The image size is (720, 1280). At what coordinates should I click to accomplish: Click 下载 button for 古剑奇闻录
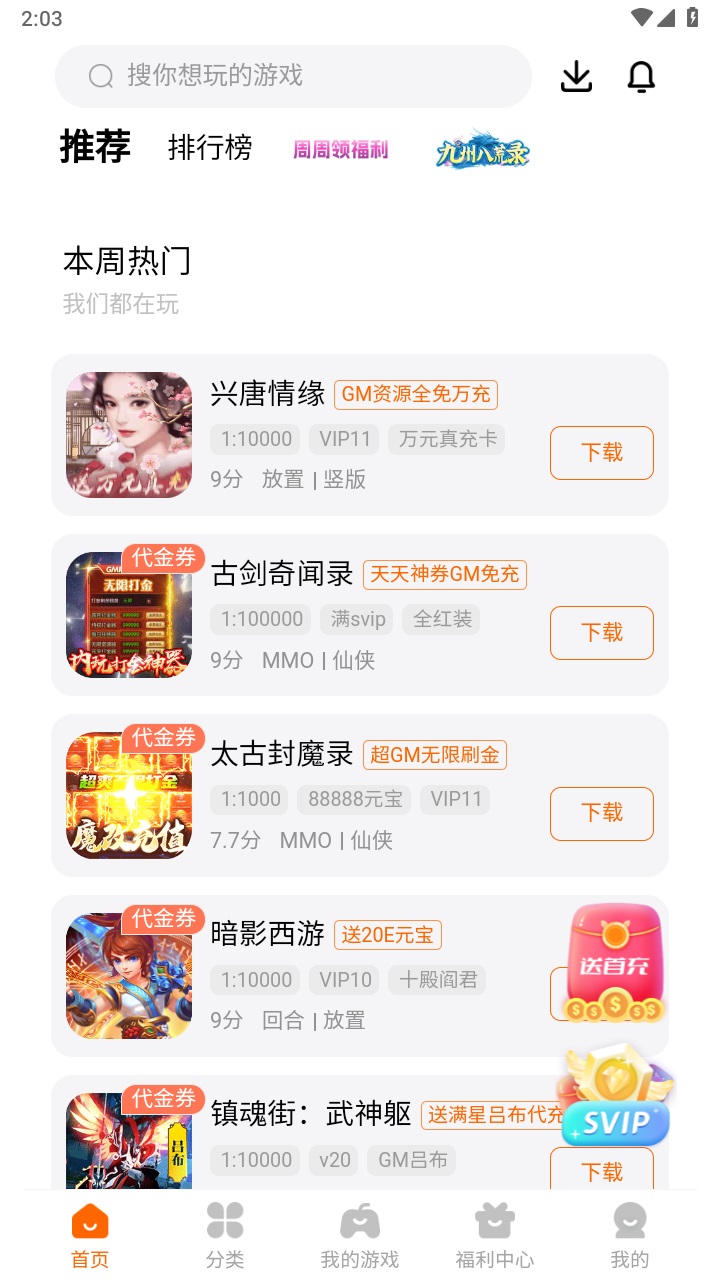coord(601,633)
